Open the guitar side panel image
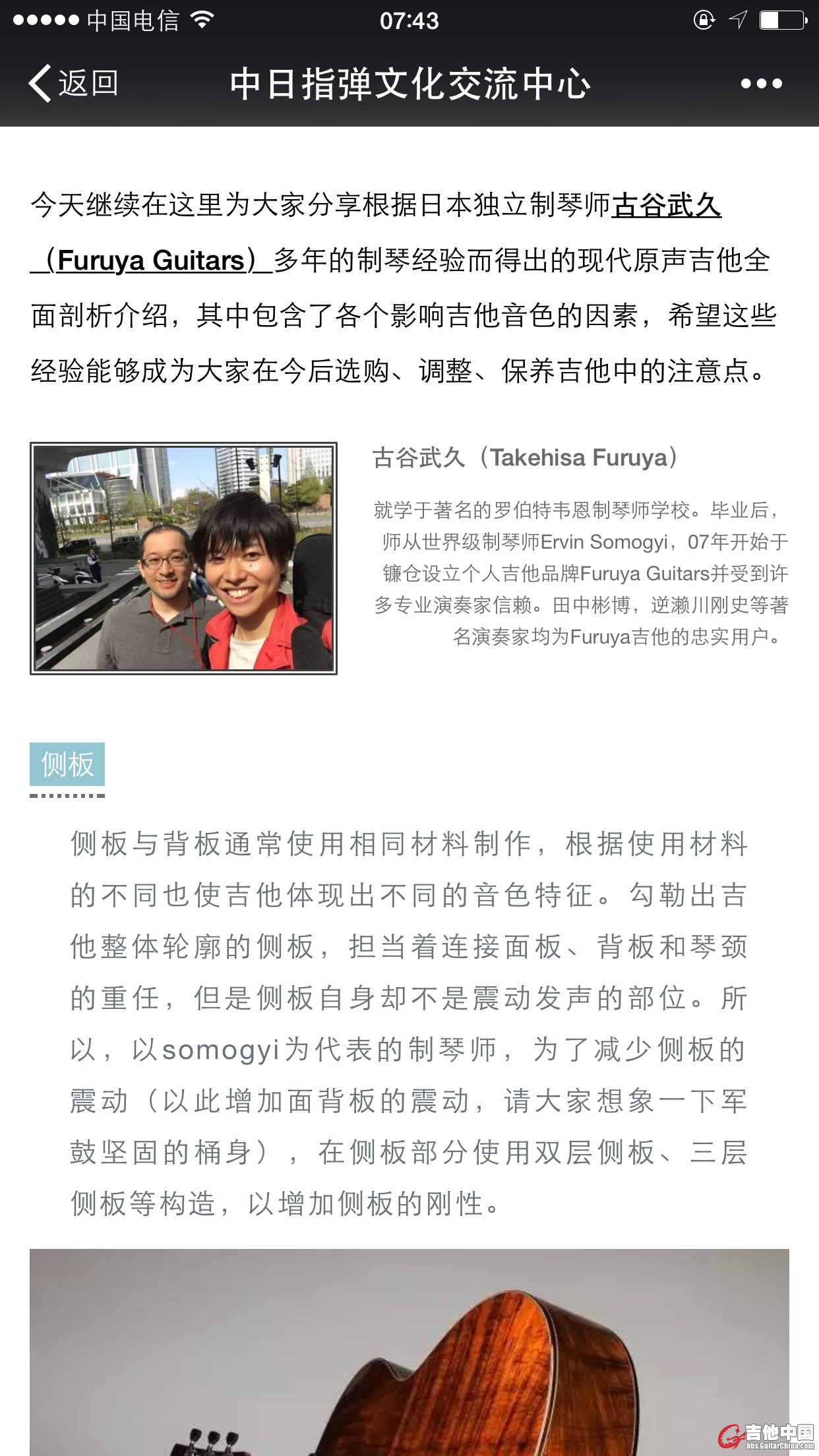Viewport: 819px width, 1456px height. pos(409,1350)
